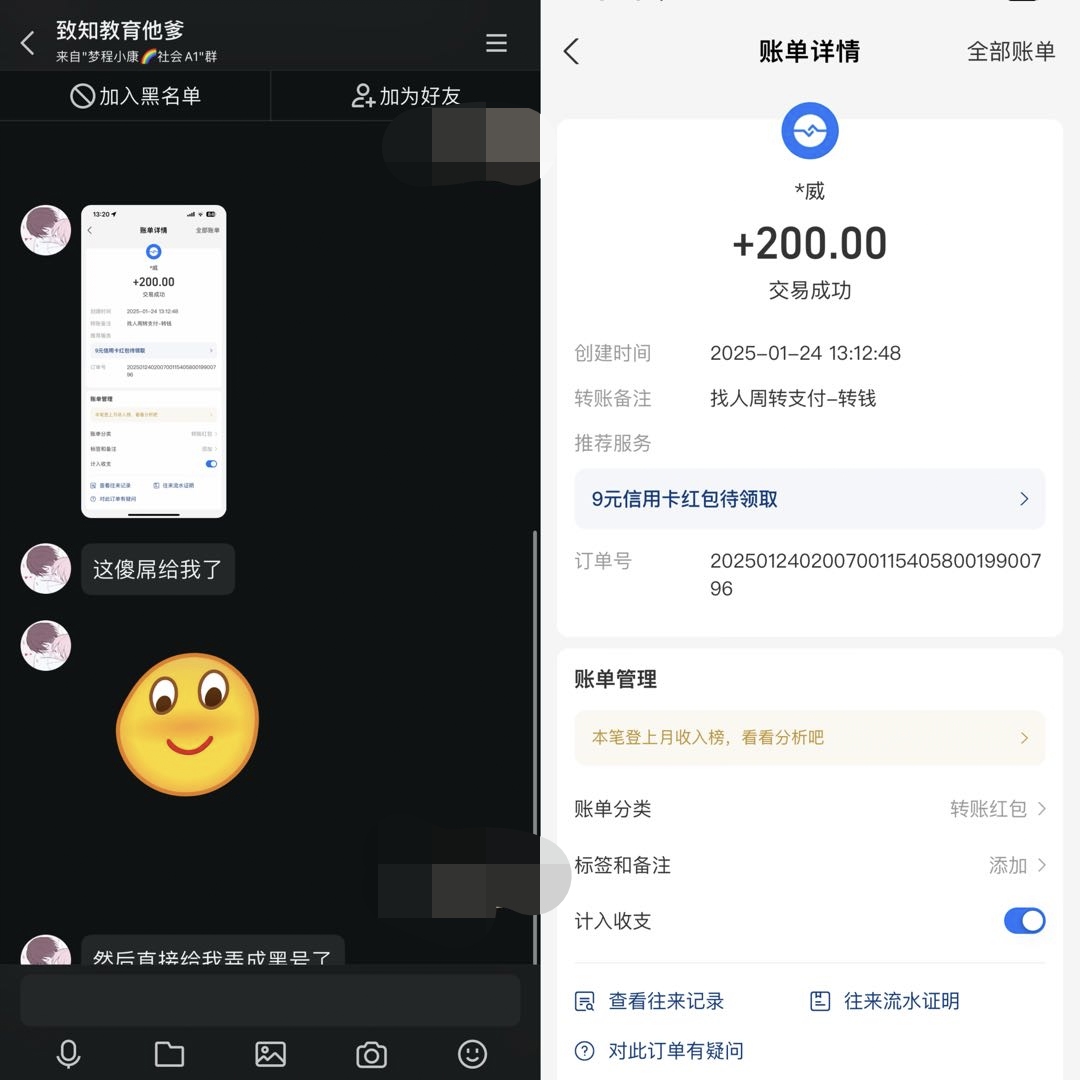This screenshot has width=1080, height=1080.
Task: Open the photo gallery icon
Action: [x=270, y=1054]
